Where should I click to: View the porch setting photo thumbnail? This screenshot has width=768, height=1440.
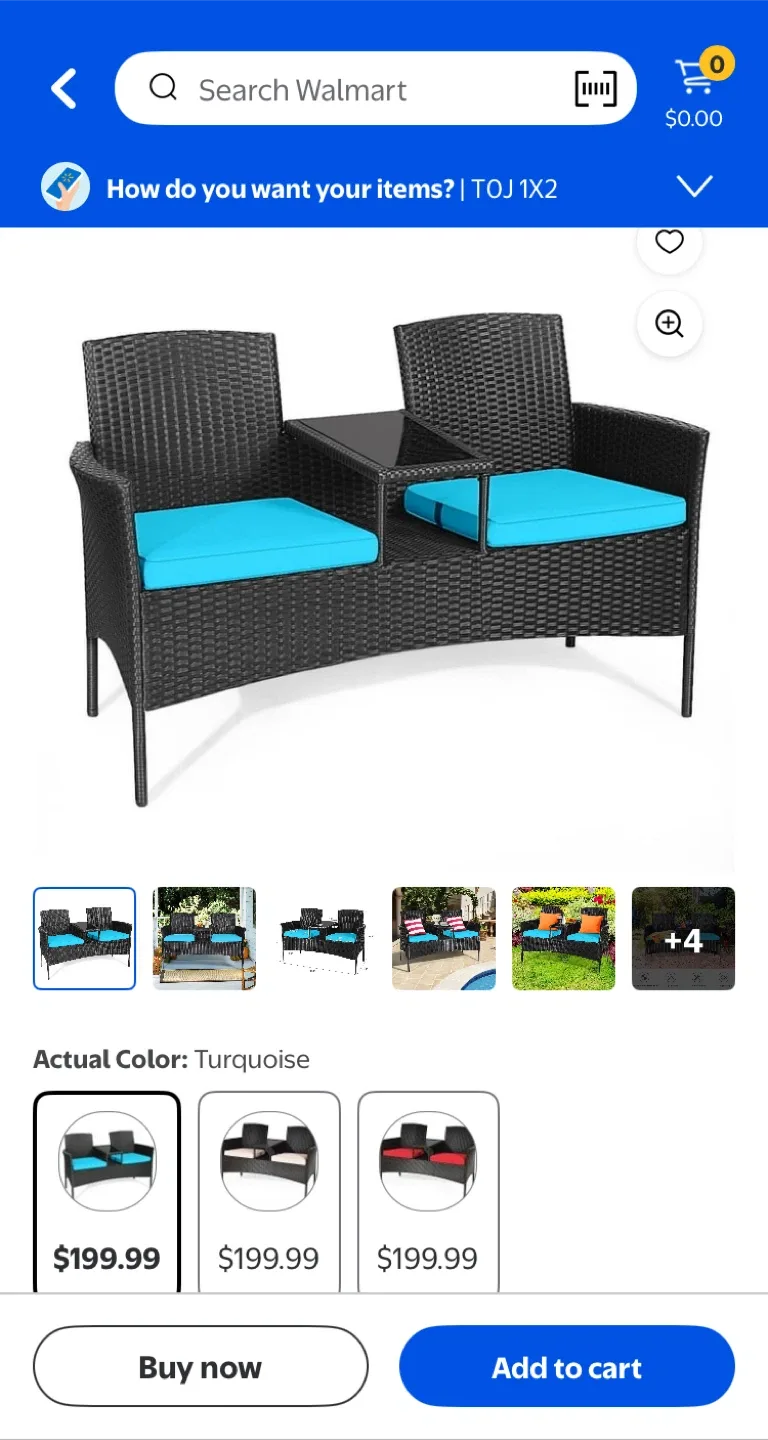pyautogui.click(x=204, y=938)
